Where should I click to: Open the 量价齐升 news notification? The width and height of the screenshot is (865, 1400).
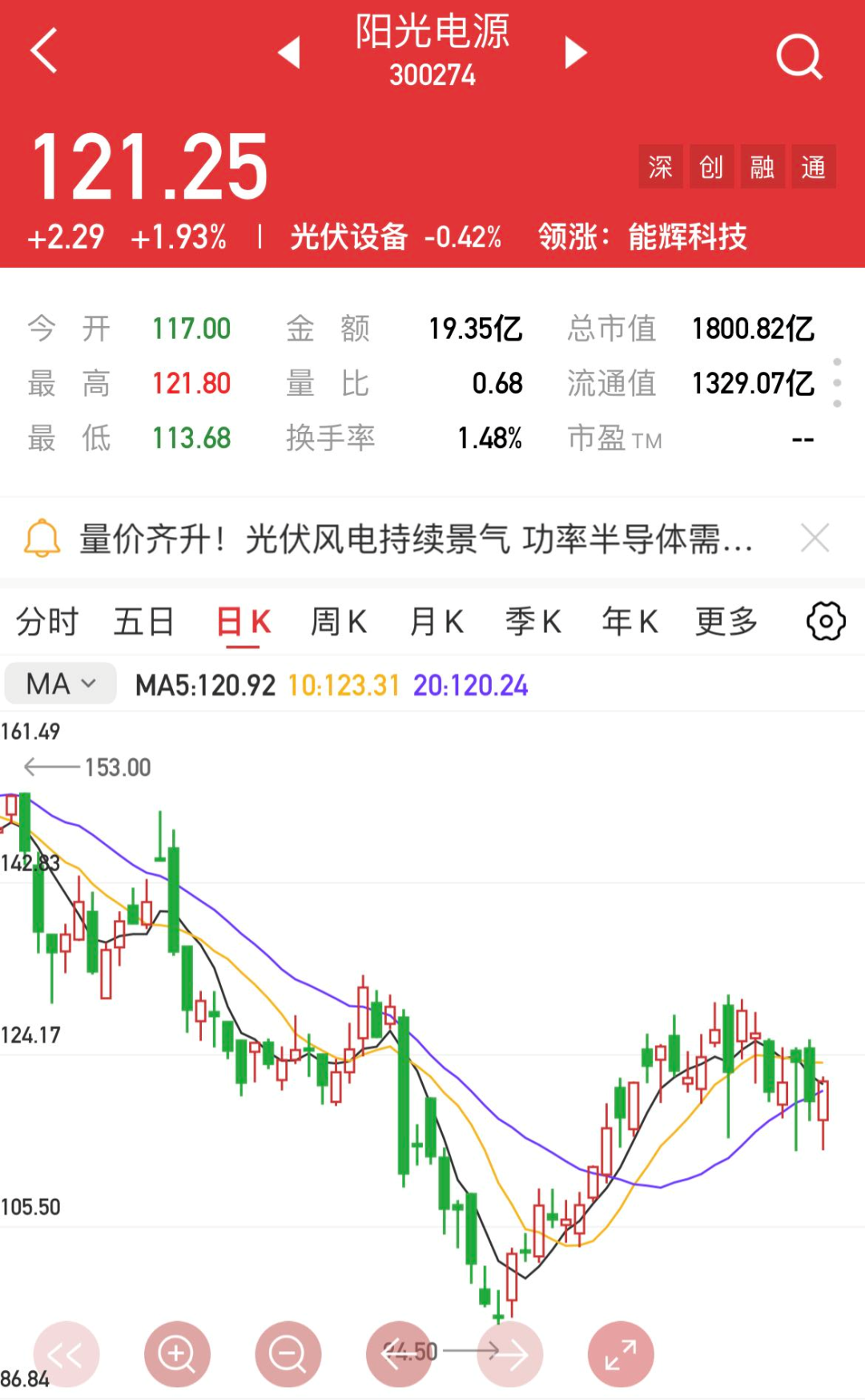tap(415, 539)
